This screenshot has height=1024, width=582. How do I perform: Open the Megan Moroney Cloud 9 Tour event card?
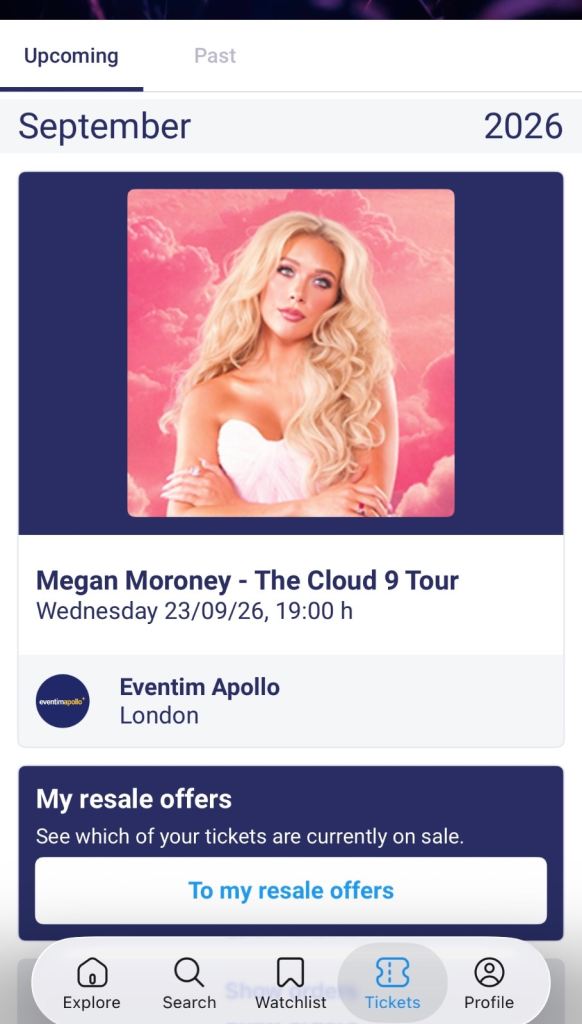tap(291, 413)
